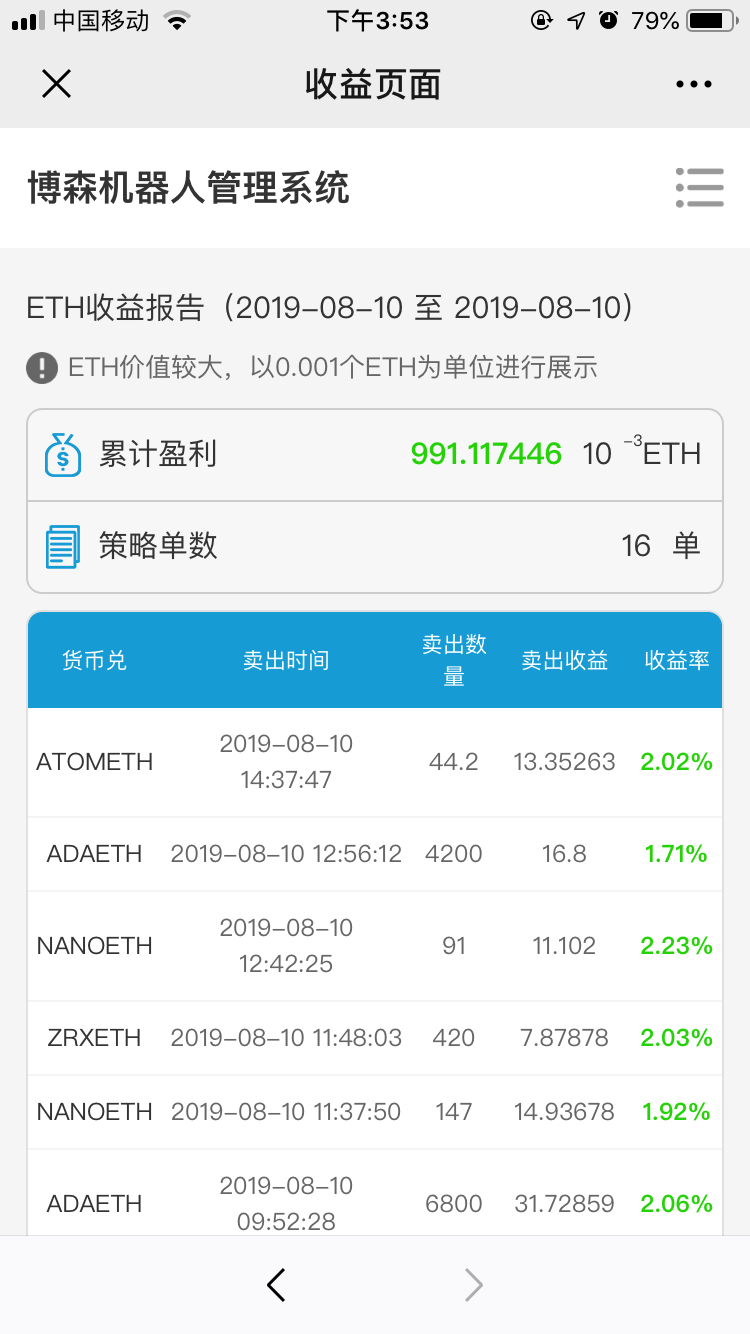Go back to the previous page
The width and height of the screenshot is (750, 1334).
tap(277, 1285)
